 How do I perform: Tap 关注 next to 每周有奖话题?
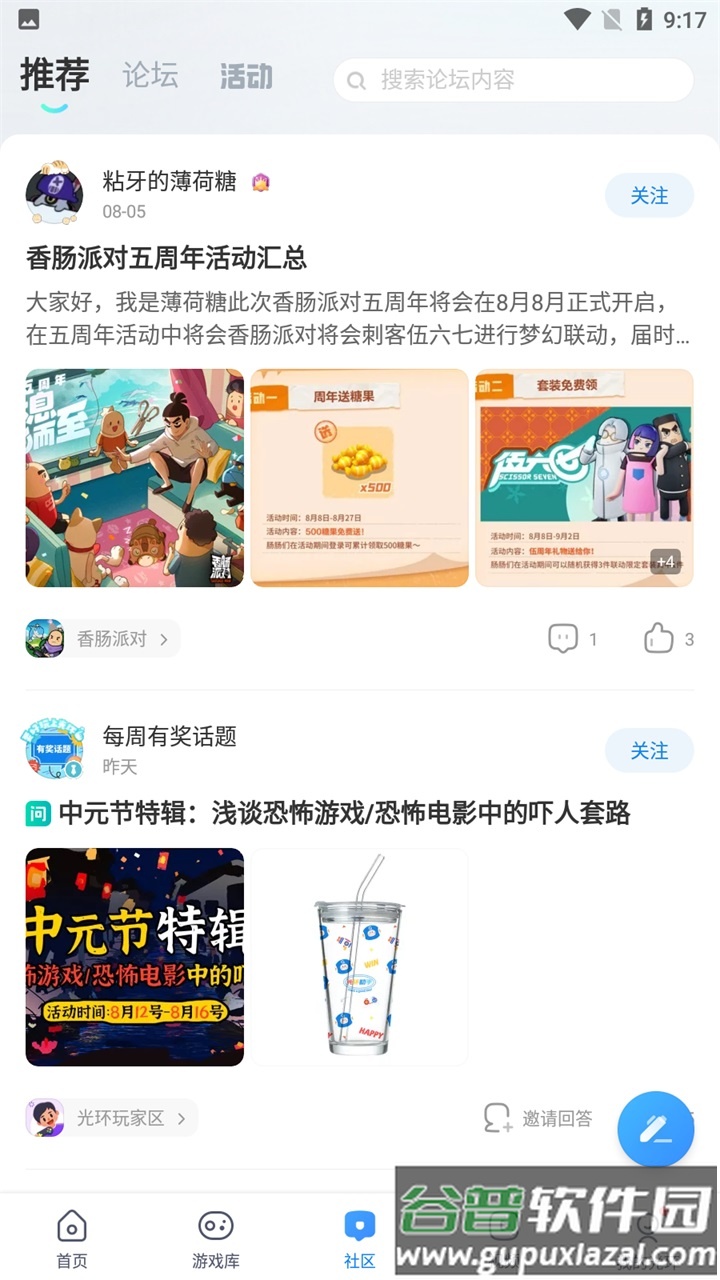649,750
